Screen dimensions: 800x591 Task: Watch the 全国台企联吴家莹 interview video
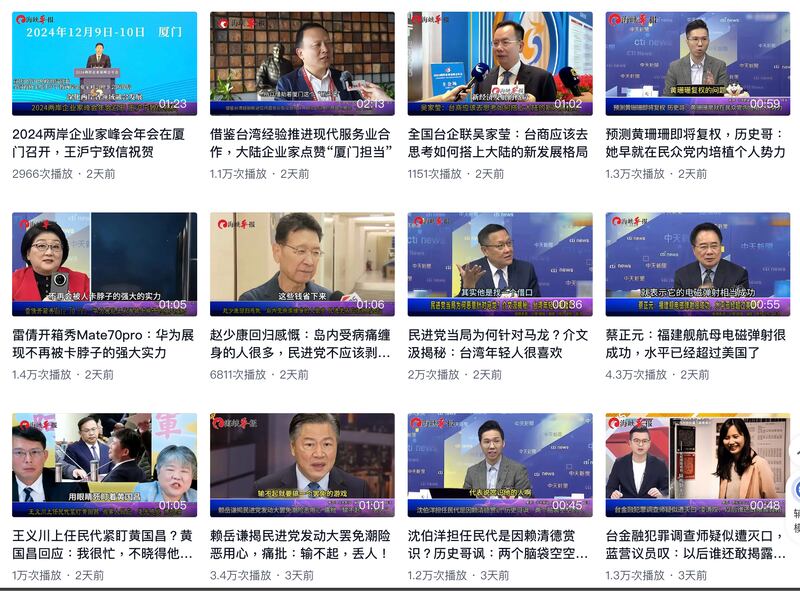(x=500, y=62)
